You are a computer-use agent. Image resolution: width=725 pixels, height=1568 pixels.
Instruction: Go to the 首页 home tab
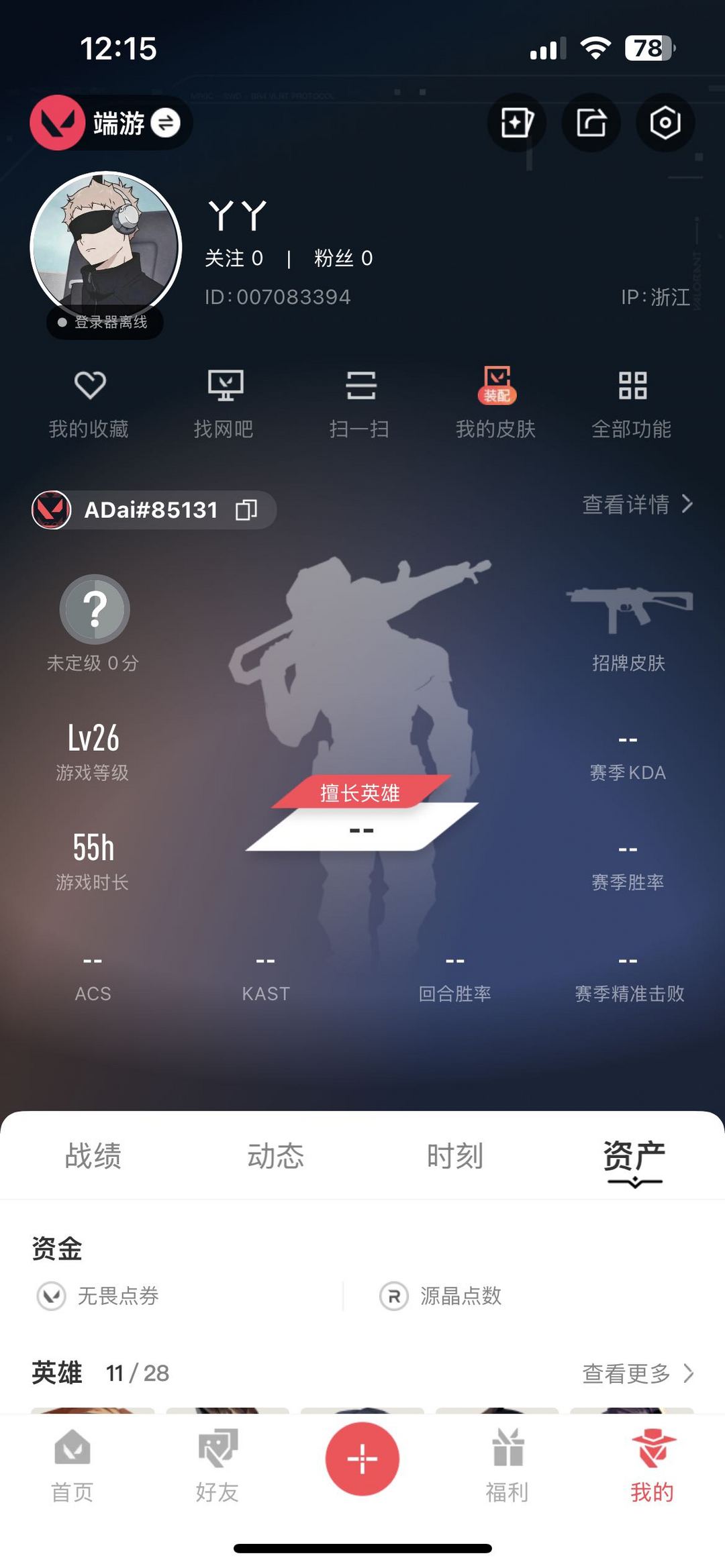(72, 1465)
